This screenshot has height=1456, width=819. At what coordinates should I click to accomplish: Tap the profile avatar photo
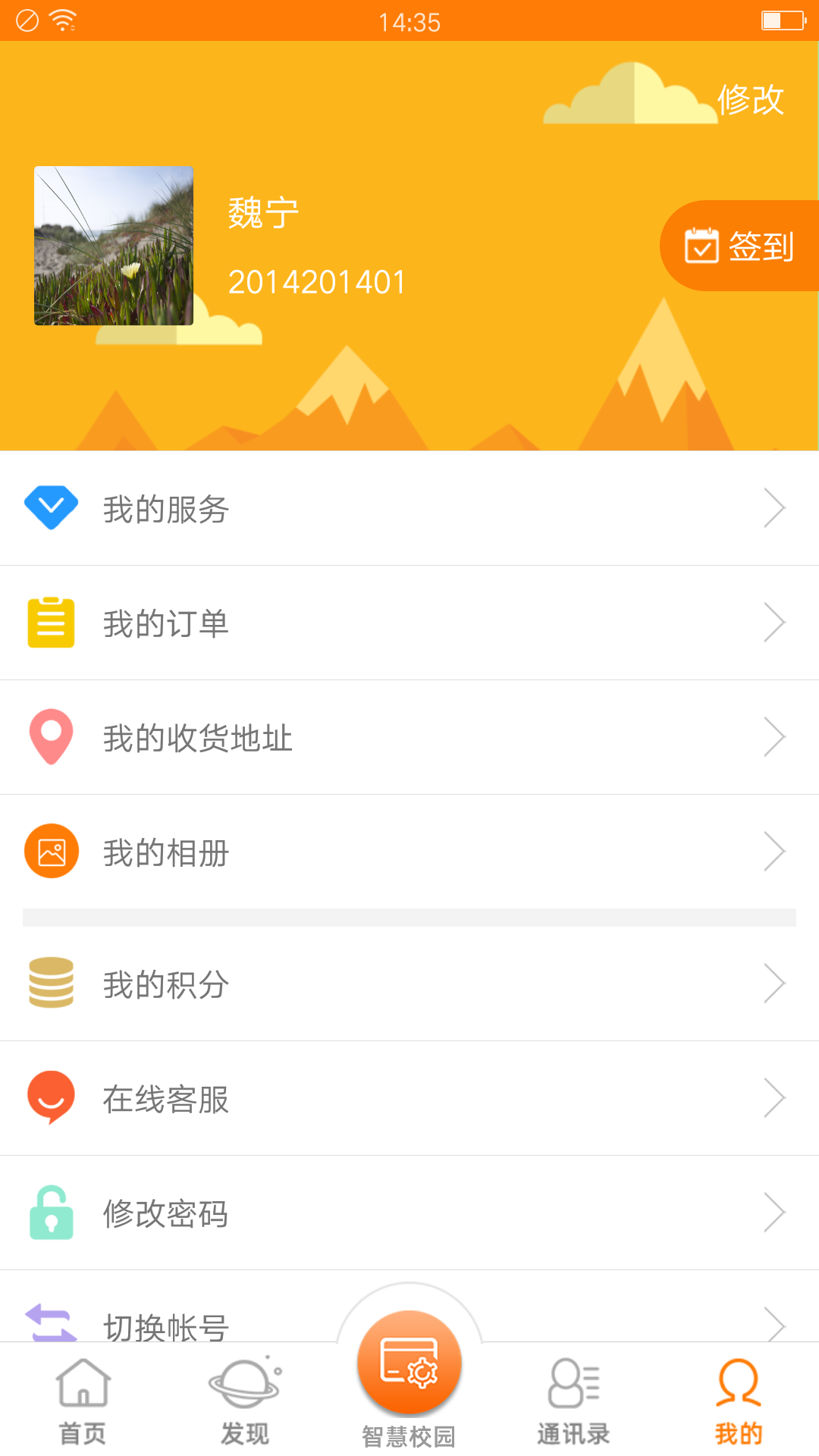pyautogui.click(x=114, y=245)
